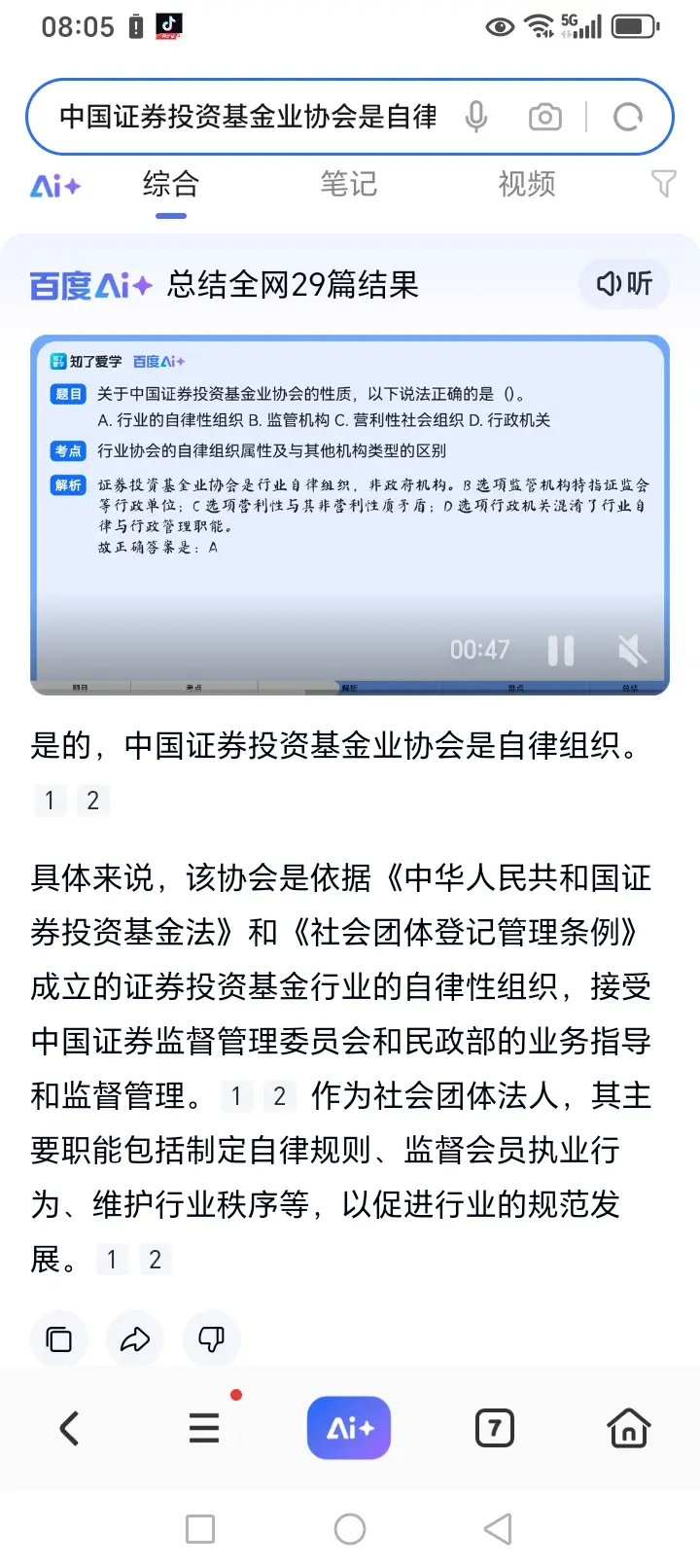The height and width of the screenshot is (1568, 700).
Task: Copy the AI answer using copy icon
Action: pyautogui.click(x=58, y=1339)
